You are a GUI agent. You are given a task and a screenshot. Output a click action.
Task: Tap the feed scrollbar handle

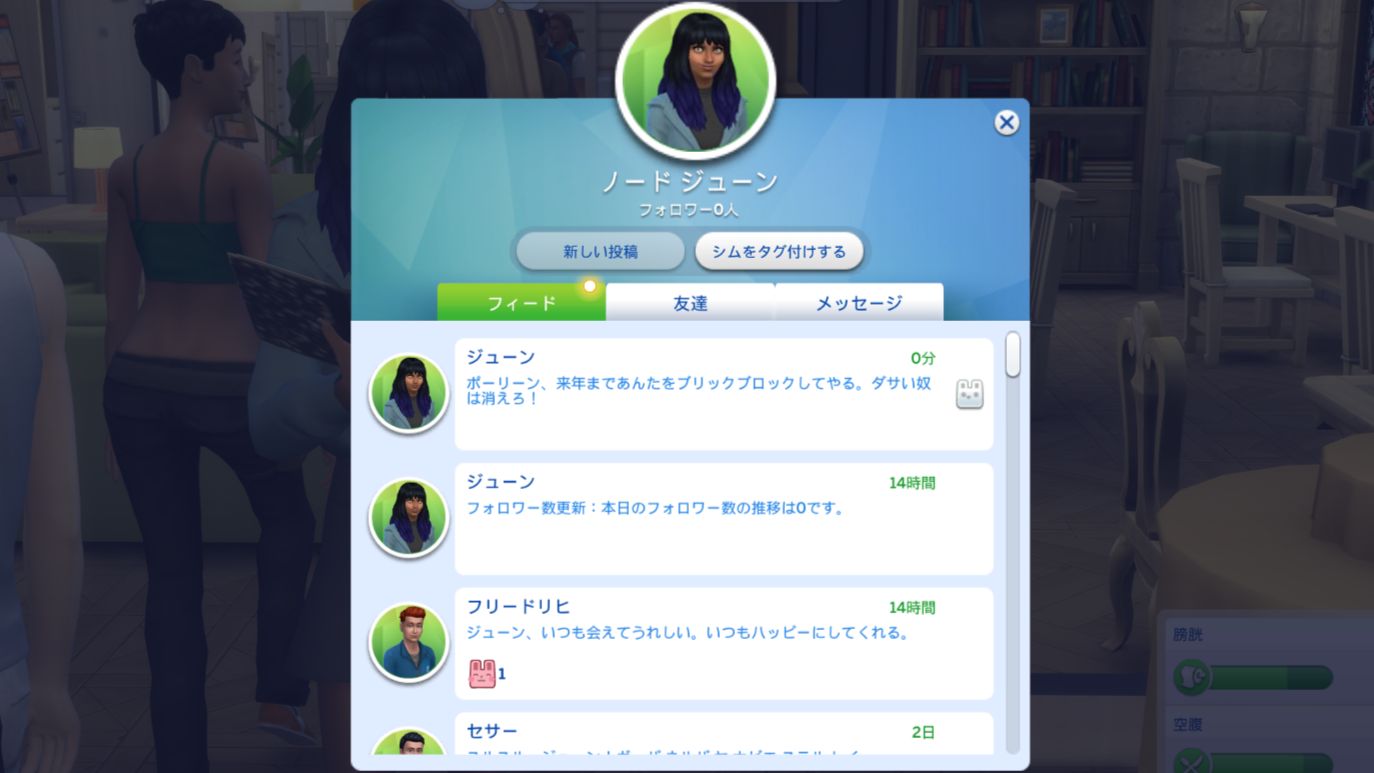(x=1012, y=355)
